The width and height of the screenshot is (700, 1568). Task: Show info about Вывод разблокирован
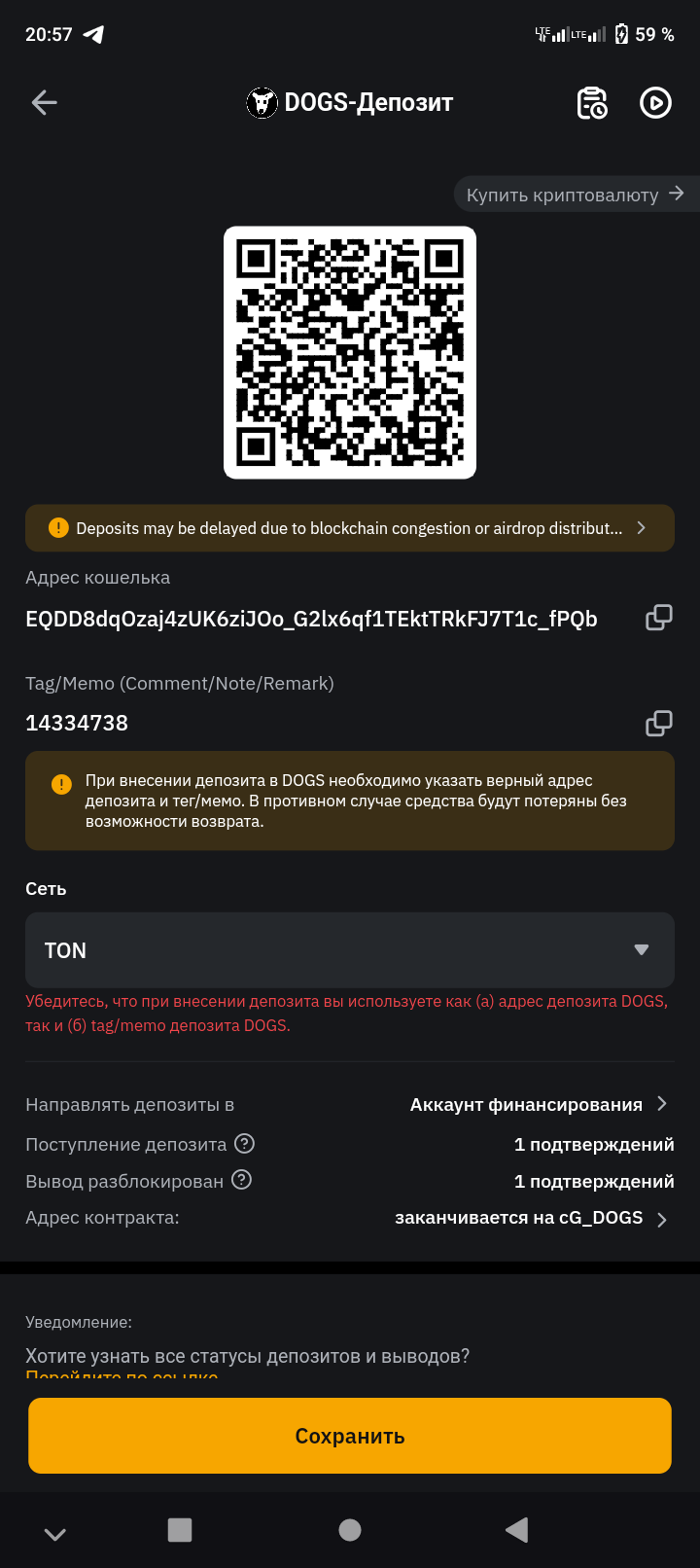[x=242, y=1180]
